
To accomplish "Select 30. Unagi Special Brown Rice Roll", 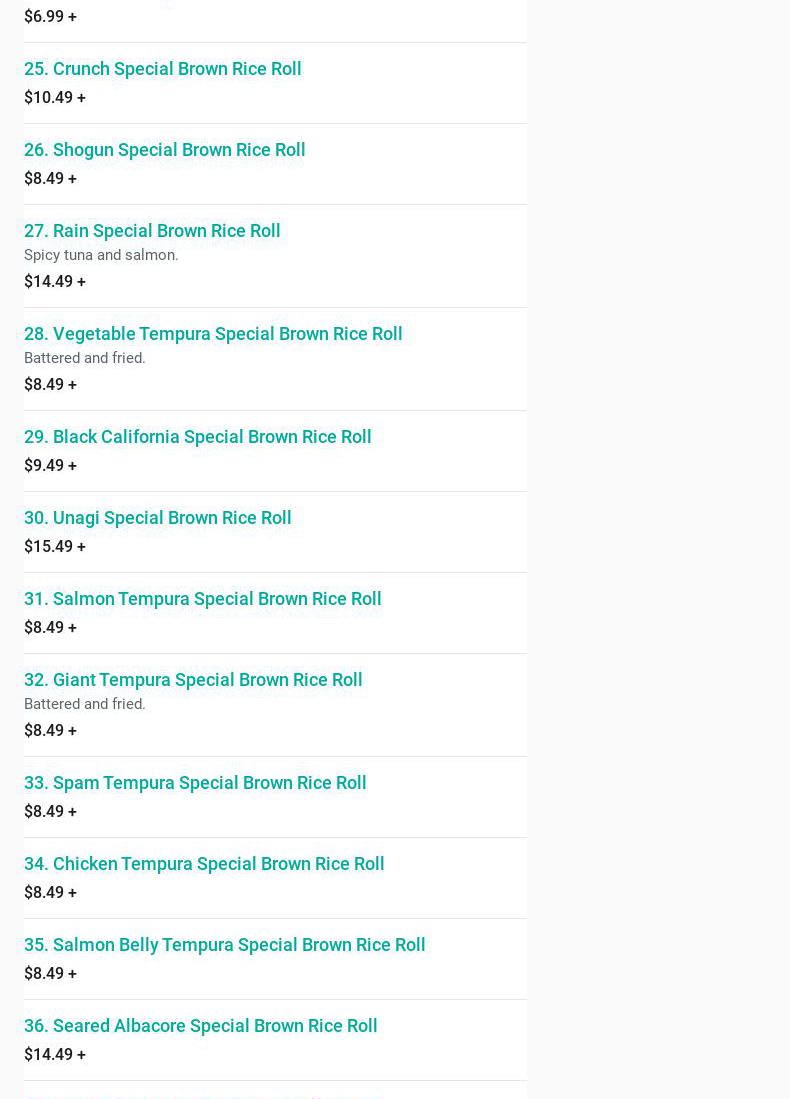I will (x=158, y=518).
